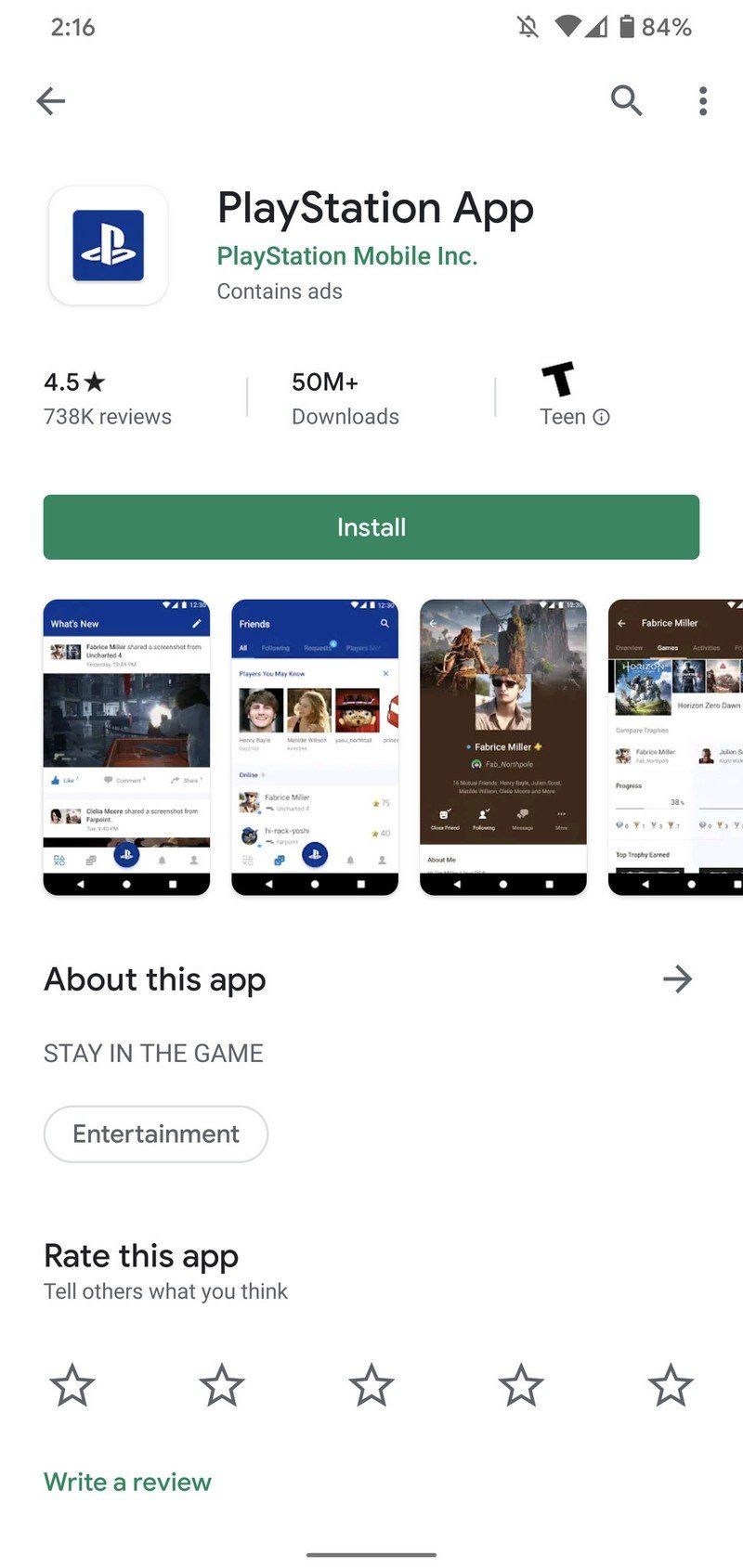Rate the app five stars
743x1568 pixels.
pyautogui.click(x=671, y=1385)
